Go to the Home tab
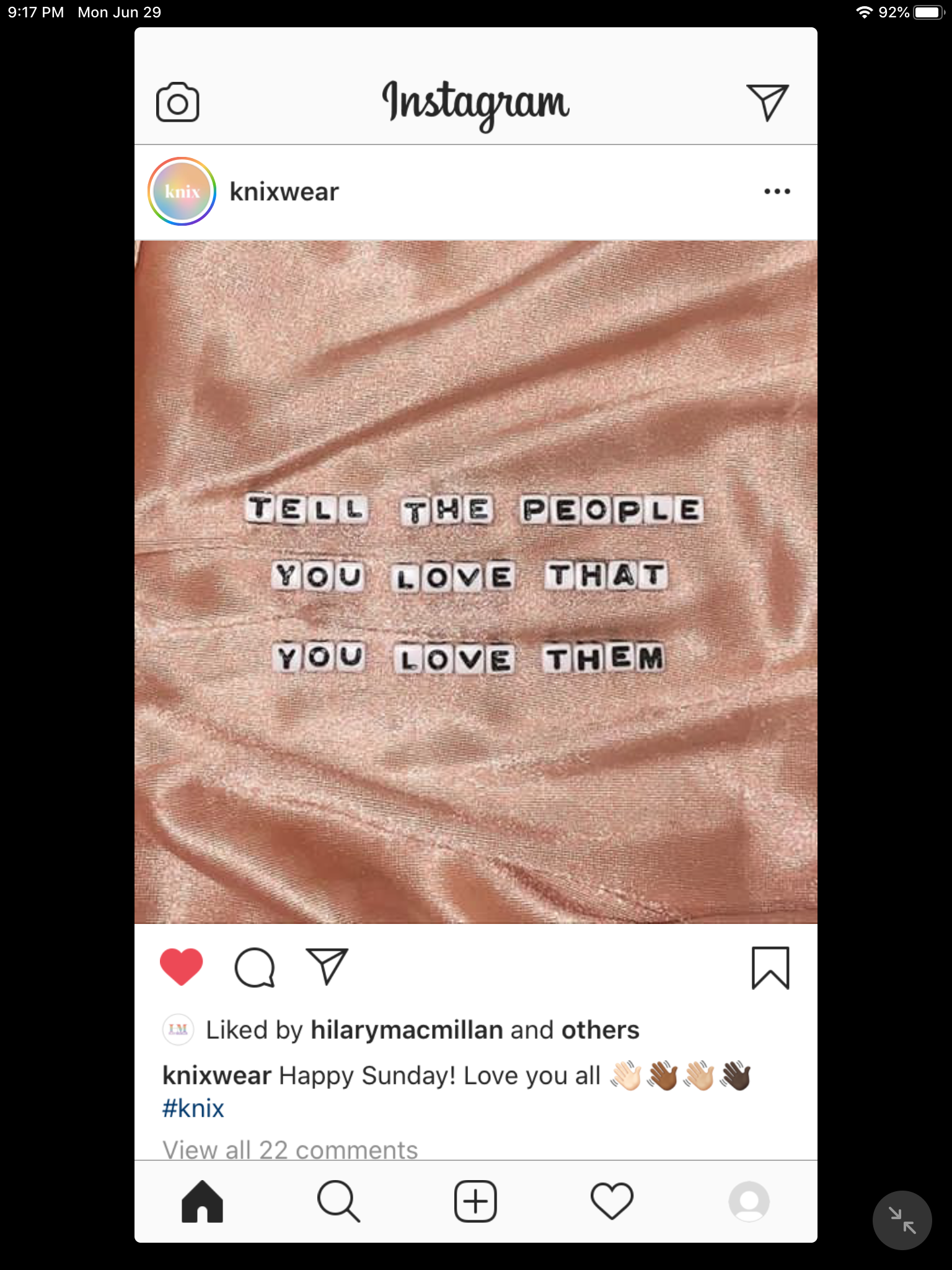952x1270 pixels. tap(202, 1201)
